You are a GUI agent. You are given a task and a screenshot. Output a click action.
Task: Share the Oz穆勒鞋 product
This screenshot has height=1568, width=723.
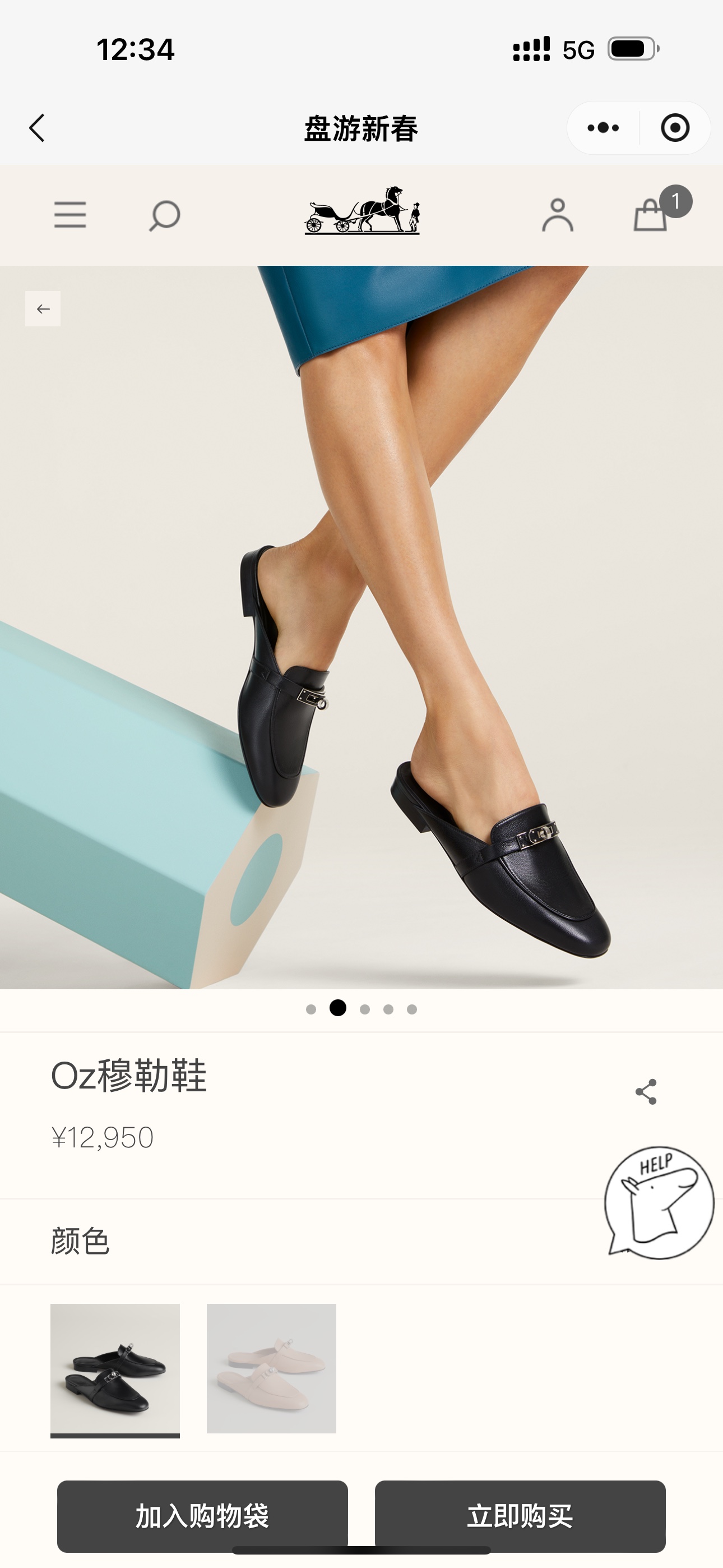[x=646, y=1091]
